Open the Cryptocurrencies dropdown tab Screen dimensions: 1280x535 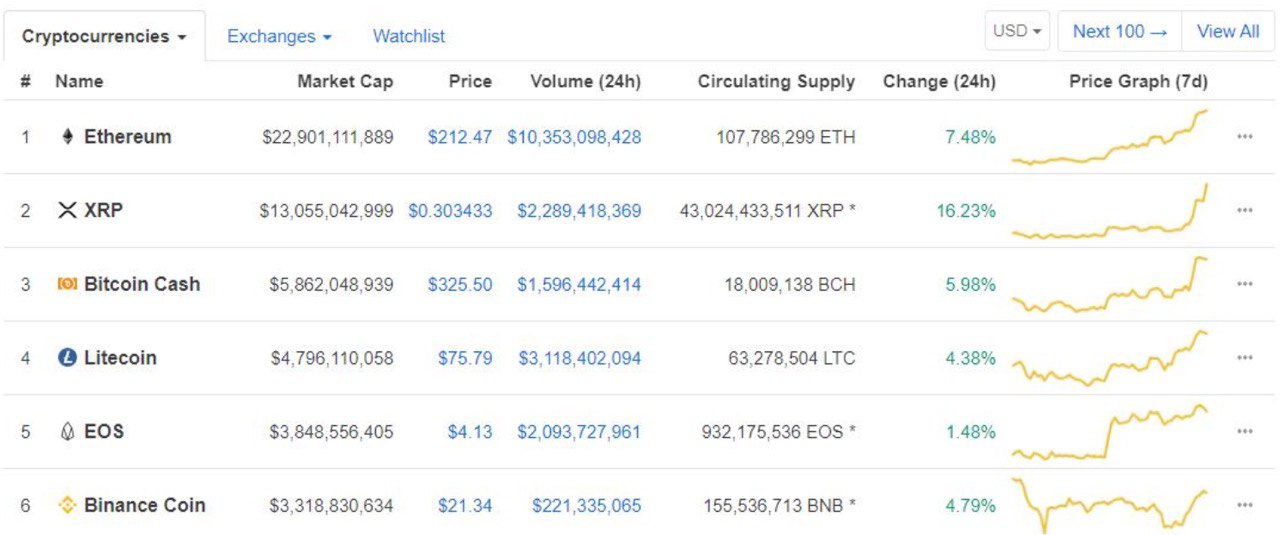coord(104,36)
